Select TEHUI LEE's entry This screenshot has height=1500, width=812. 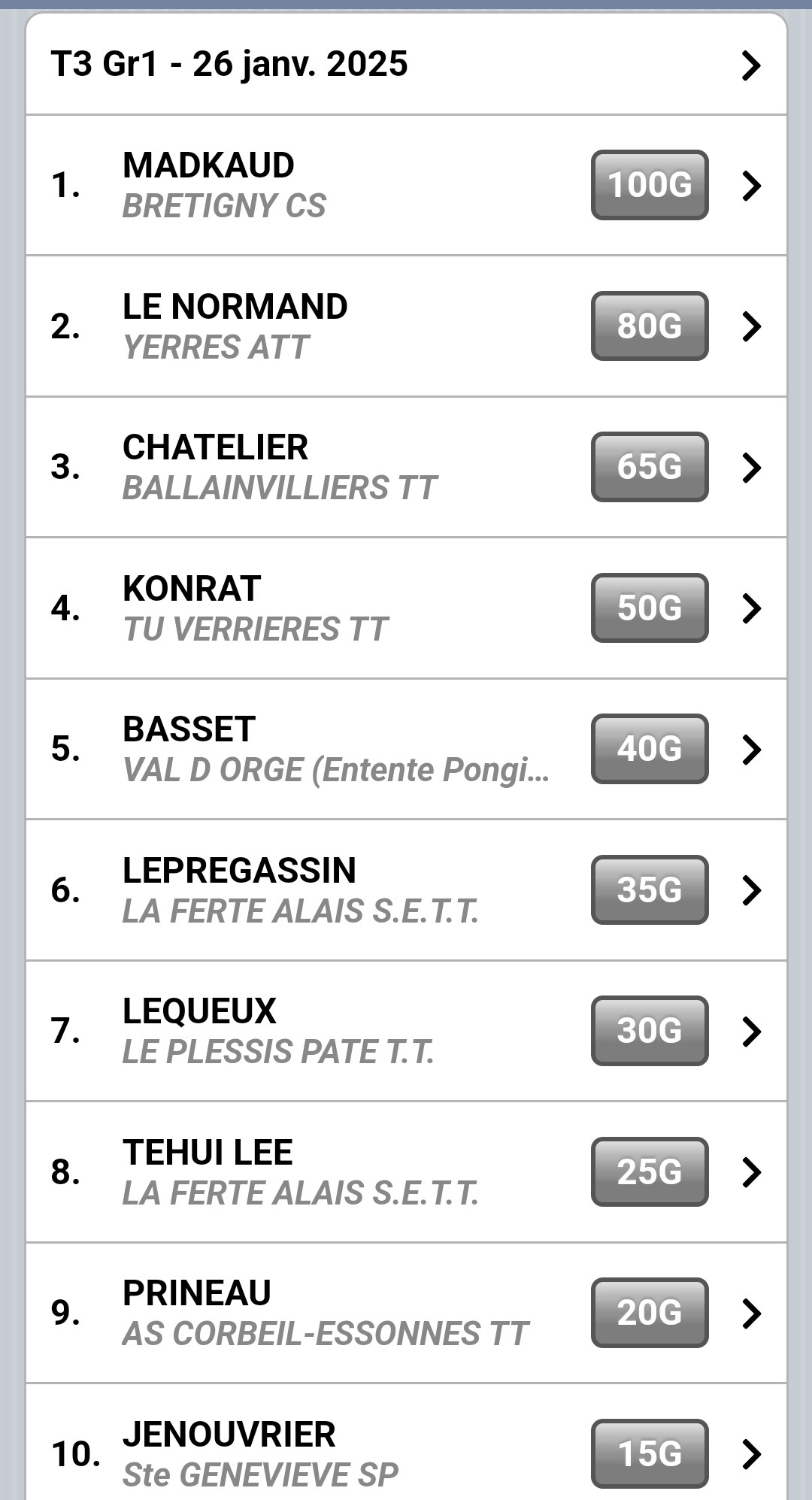point(406,1172)
